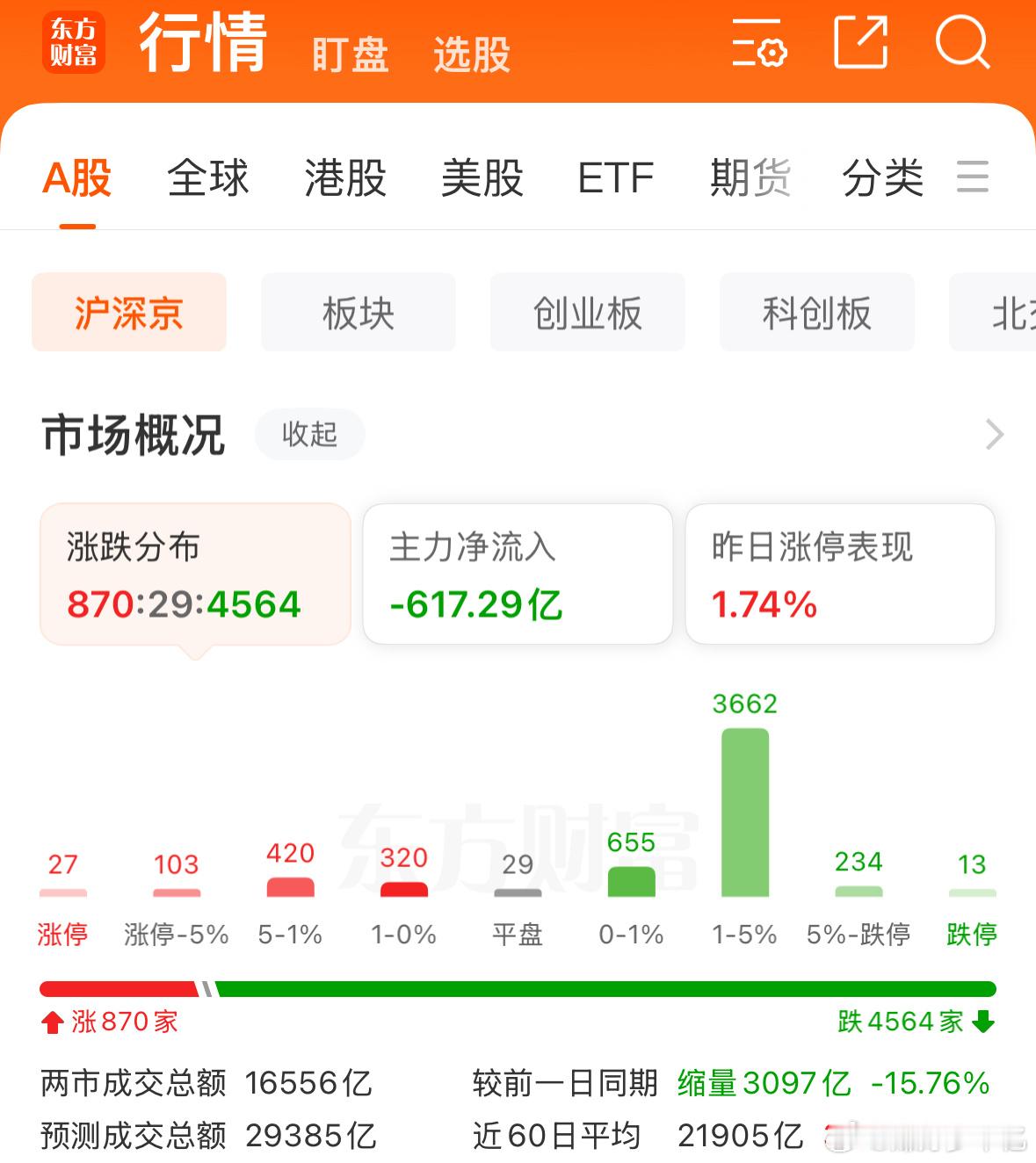Select the 创业板 board filter
The image size is (1036, 1163).
587,313
